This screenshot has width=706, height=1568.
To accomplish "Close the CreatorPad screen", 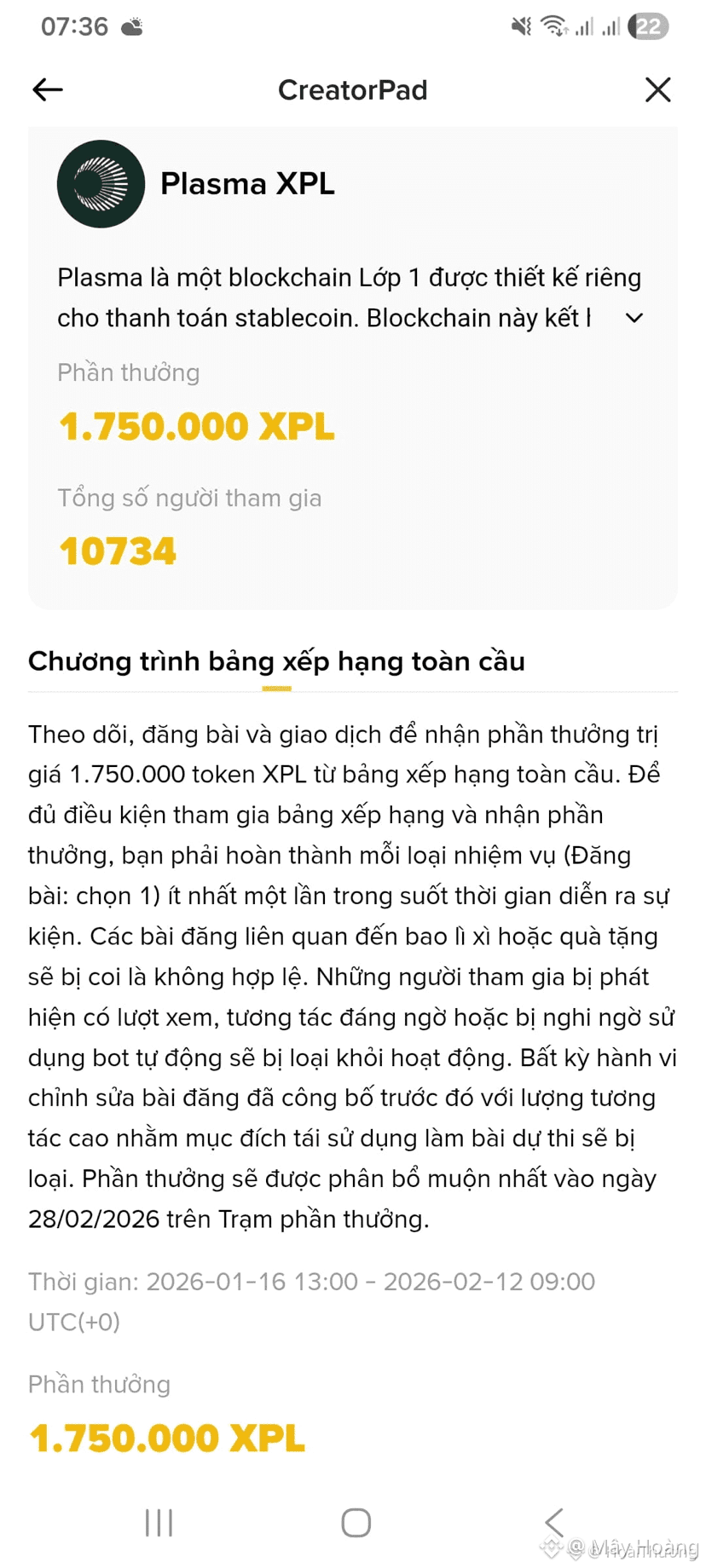I will point(657,89).
